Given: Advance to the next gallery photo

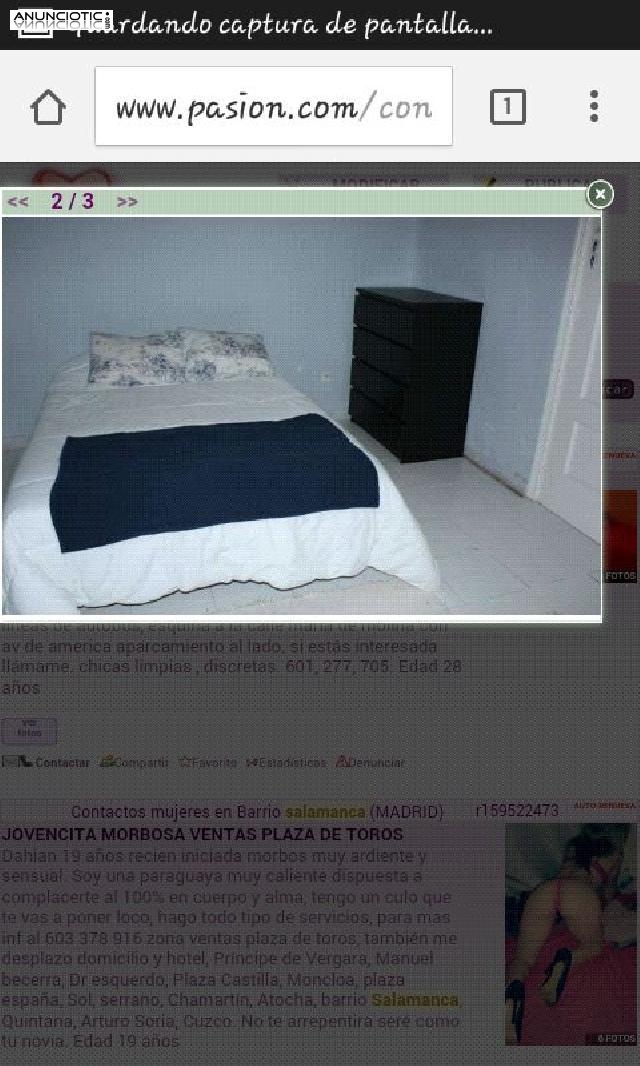Looking at the screenshot, I should pyautogui.click(x=127, y=202).
